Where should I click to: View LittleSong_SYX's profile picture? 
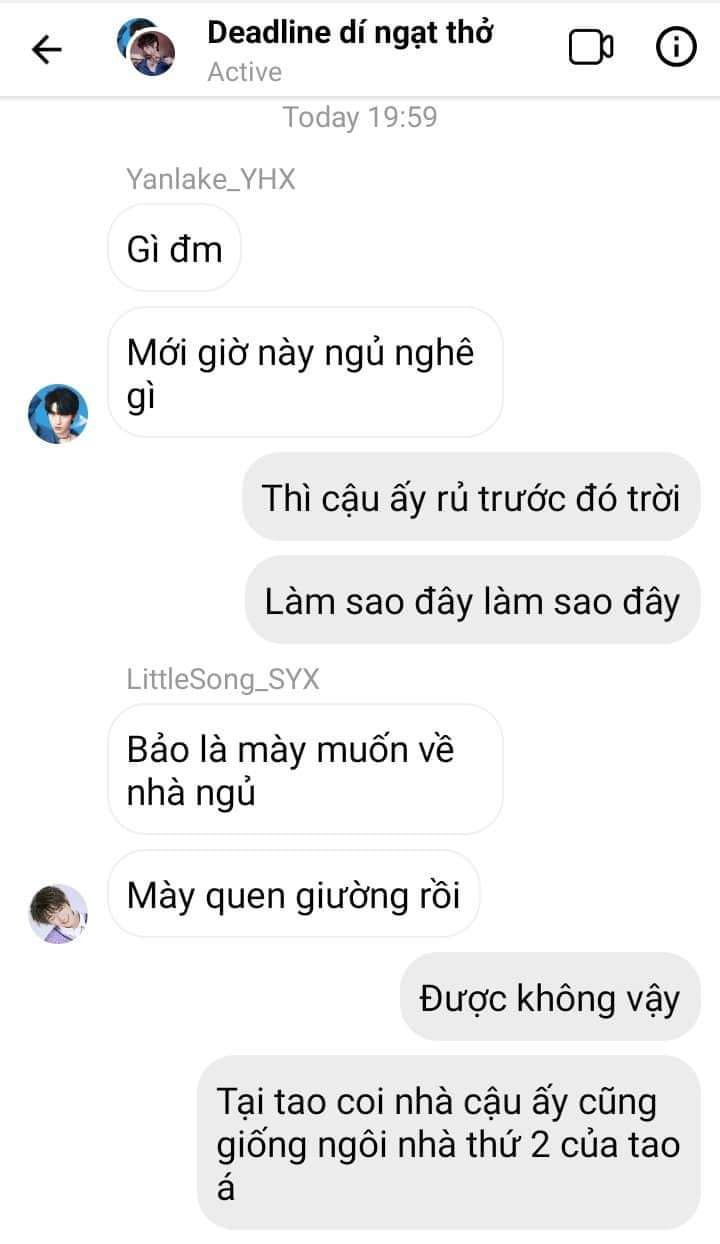(58, 913)
